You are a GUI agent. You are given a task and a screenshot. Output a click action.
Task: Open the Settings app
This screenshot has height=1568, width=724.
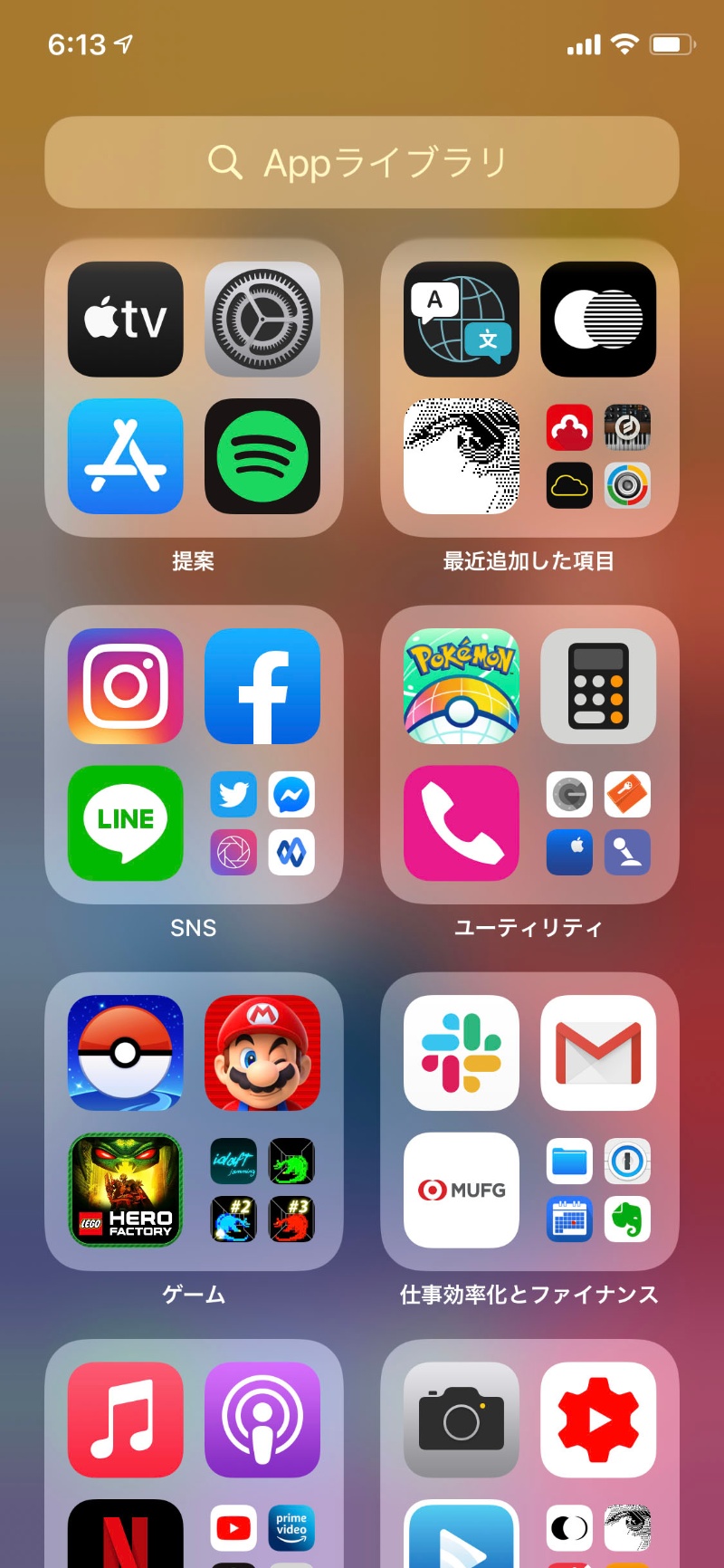tap(262, 320)
